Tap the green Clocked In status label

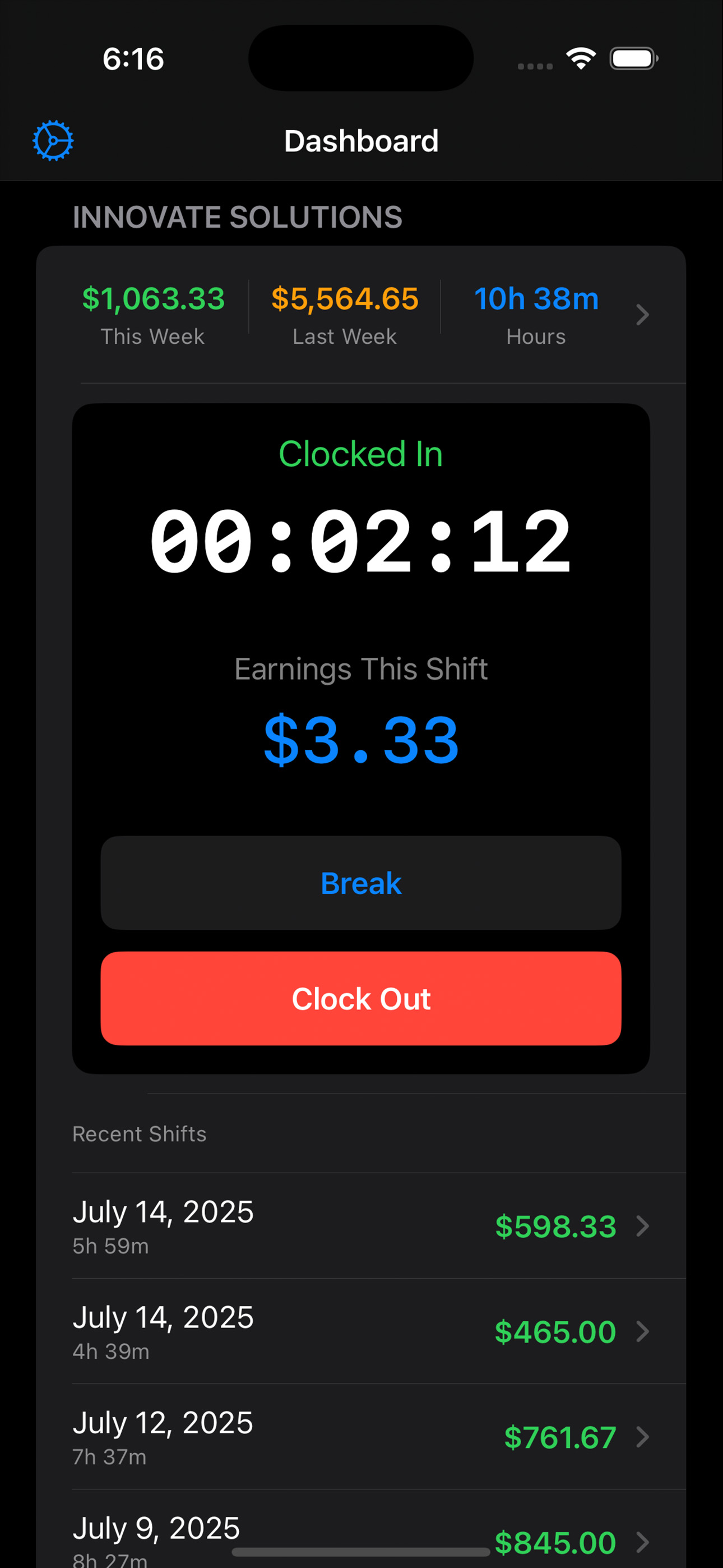361,453
